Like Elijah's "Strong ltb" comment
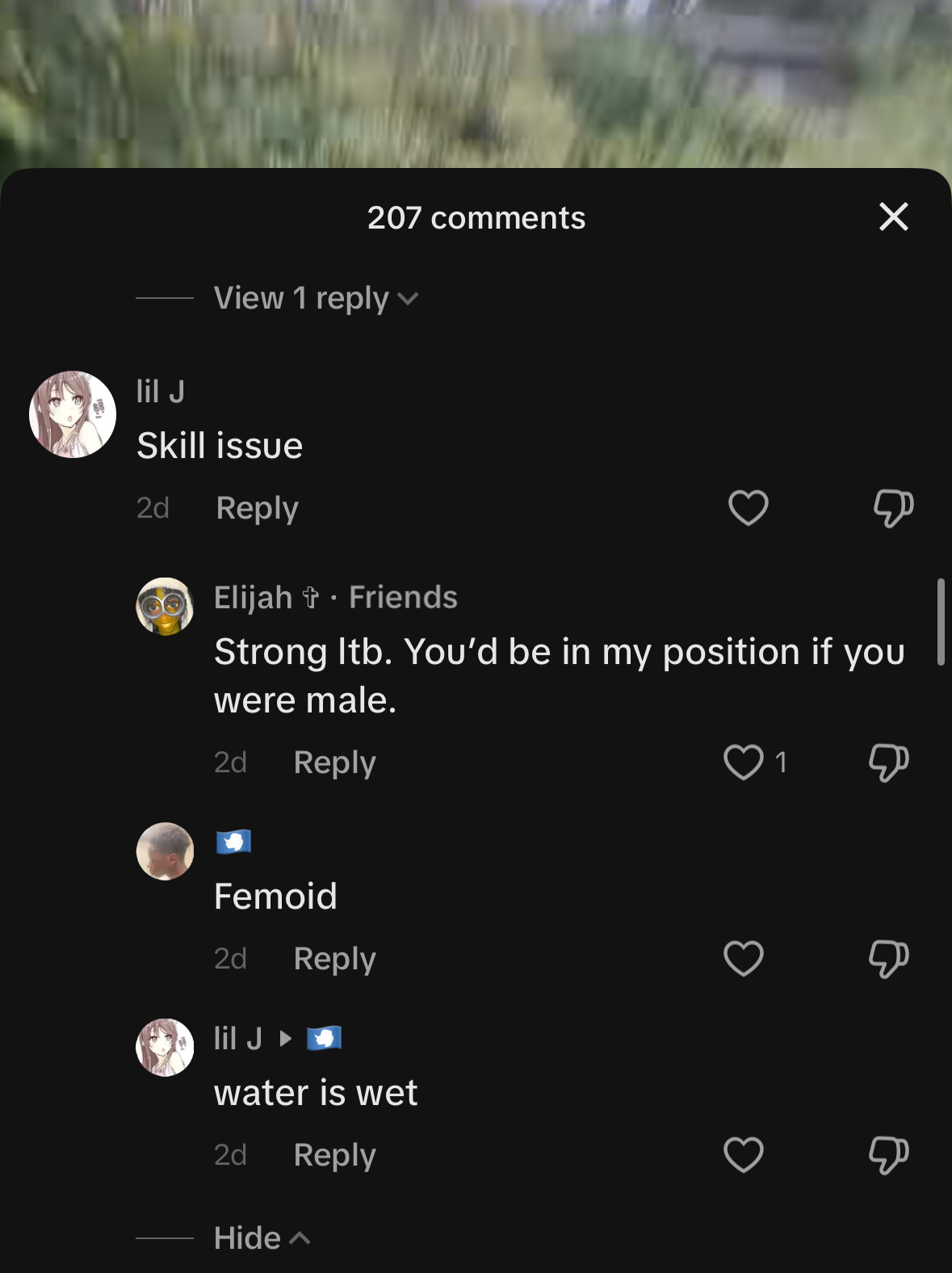The width and height of the screenshot is (952, 1273). (x=743, y=763)
